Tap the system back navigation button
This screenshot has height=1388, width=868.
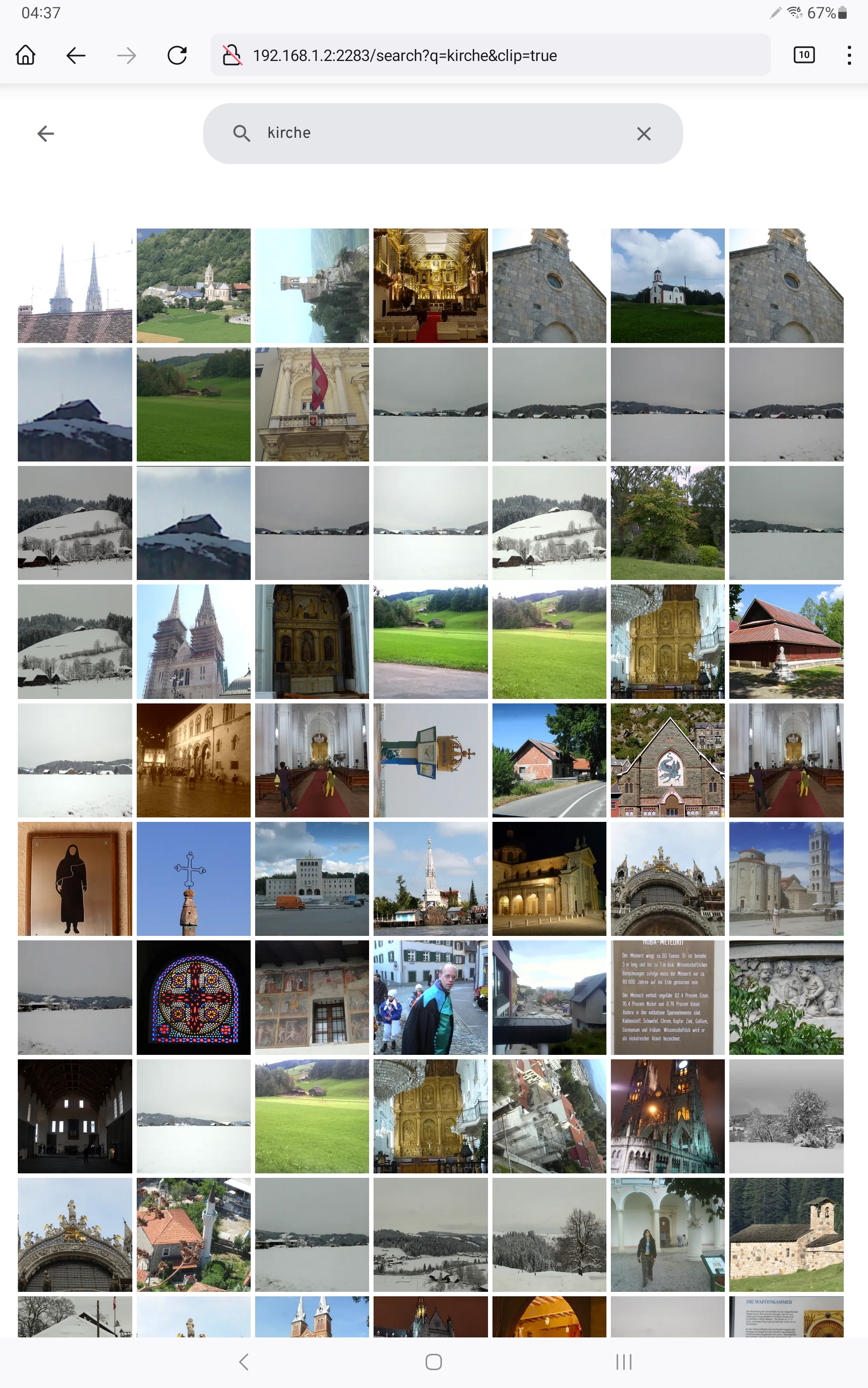click(x=244, y=1362)
